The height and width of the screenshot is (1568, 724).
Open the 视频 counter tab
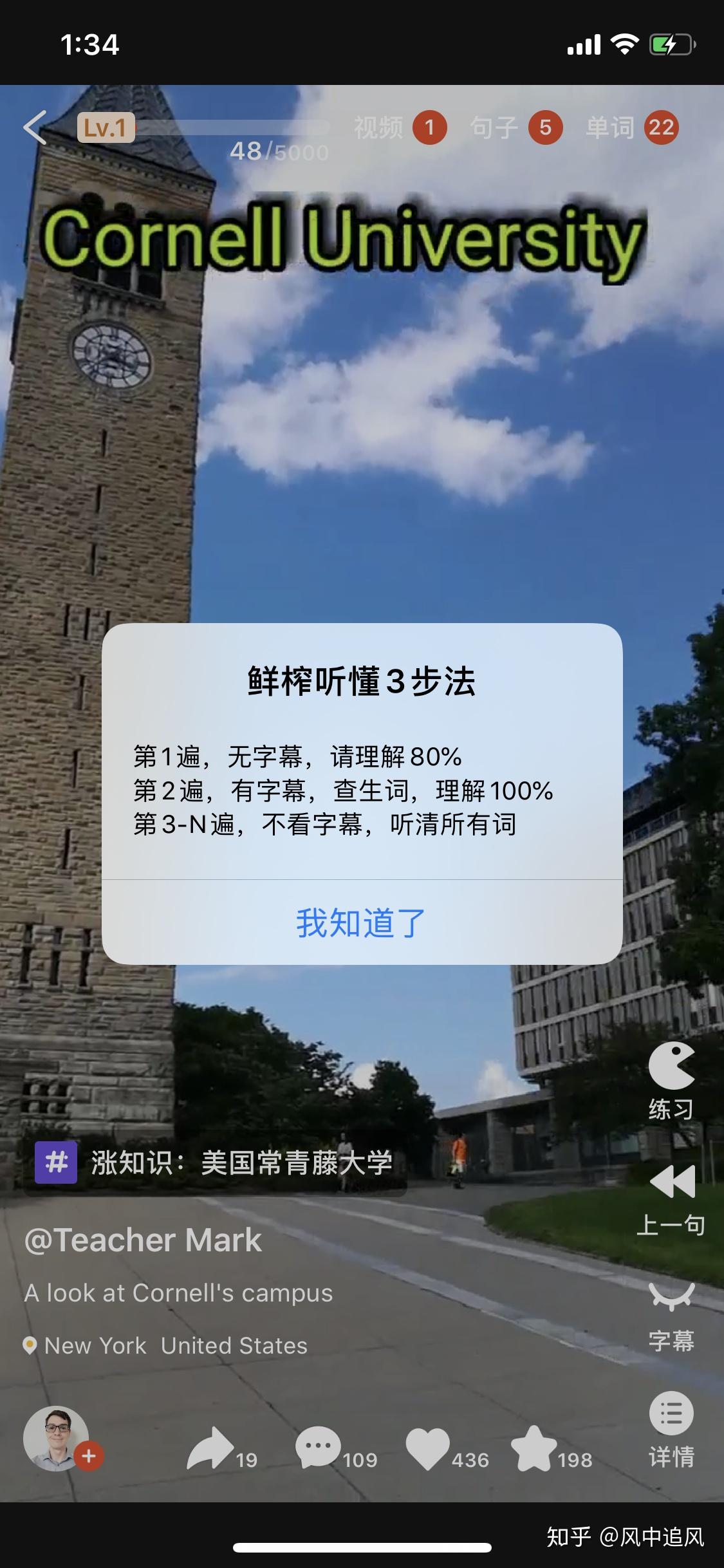pyautogui.click(x=400, y=127)
